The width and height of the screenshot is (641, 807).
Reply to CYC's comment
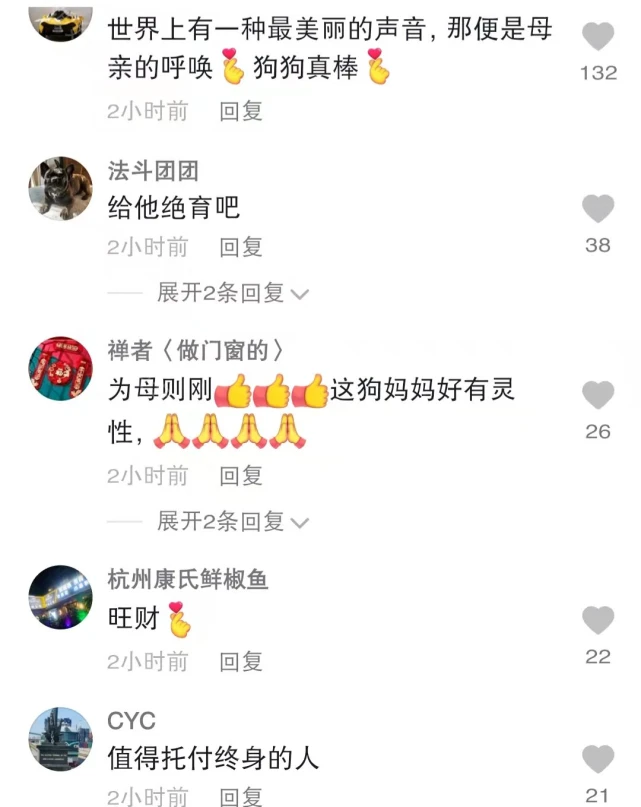(241, 796)
